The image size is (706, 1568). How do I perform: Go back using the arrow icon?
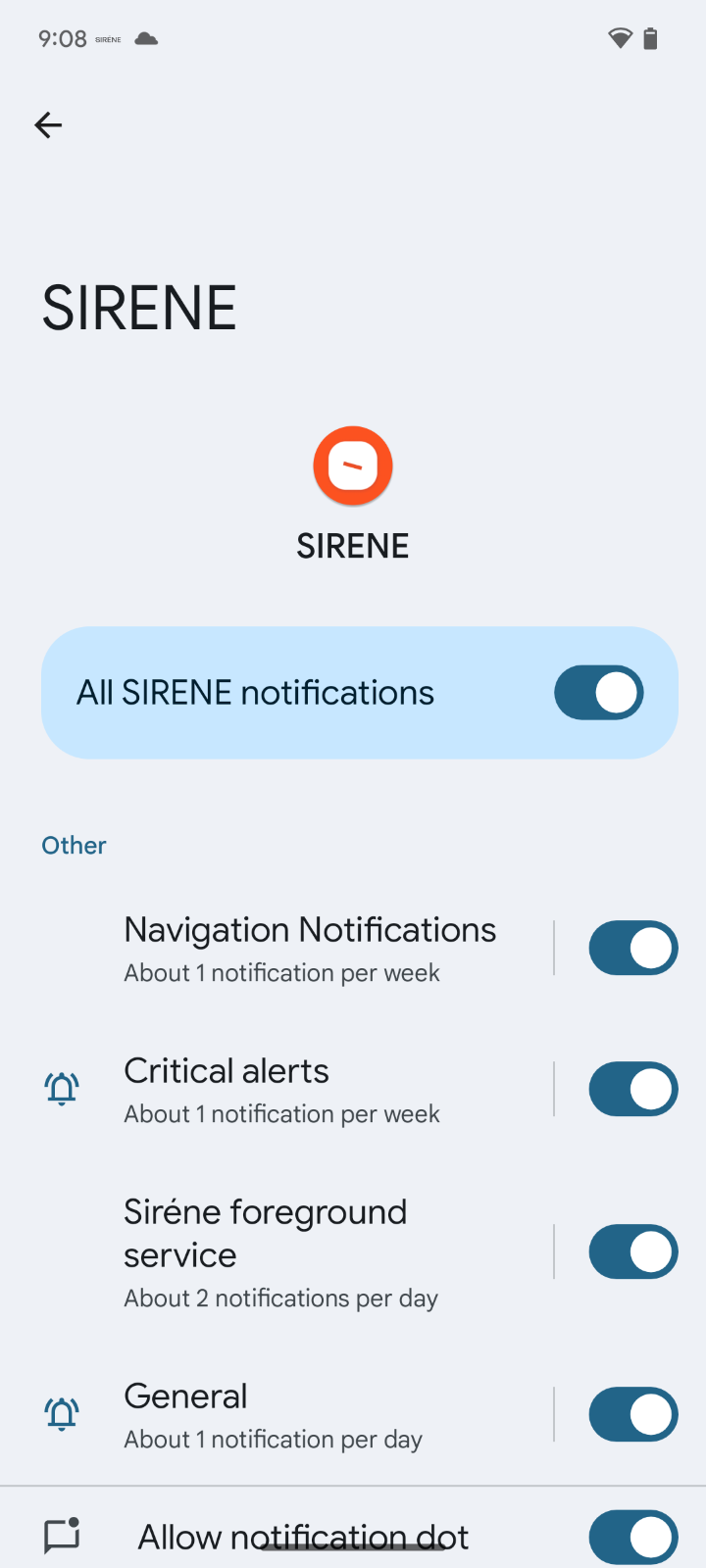tap(48, 125)
